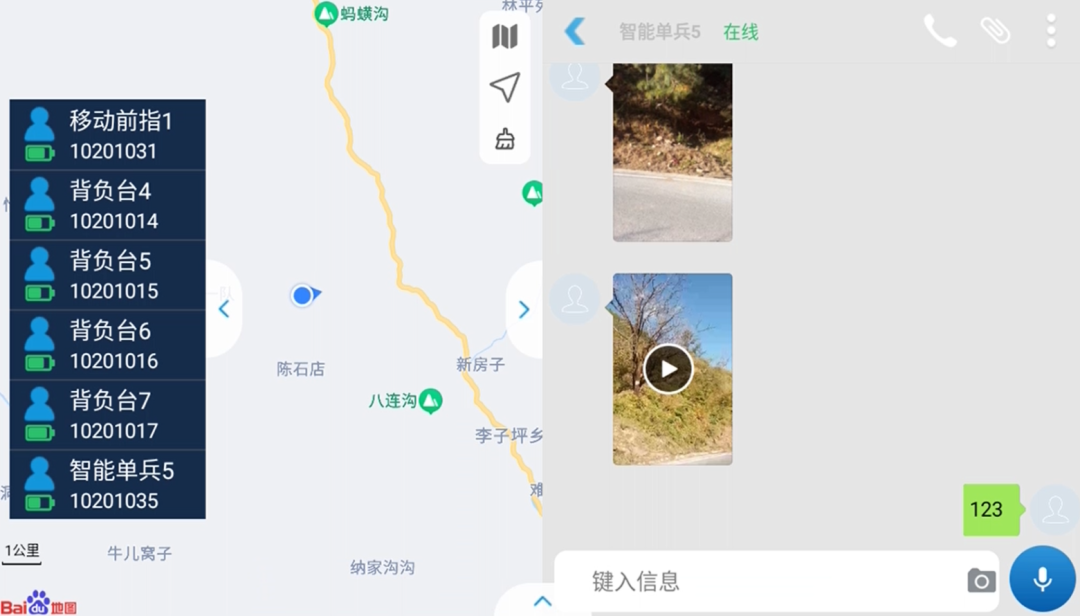Image resolution: width=1080 pixels, height=616 pixels.
Task: Focus the 键入信息 message field
Action: coord(760,581)
